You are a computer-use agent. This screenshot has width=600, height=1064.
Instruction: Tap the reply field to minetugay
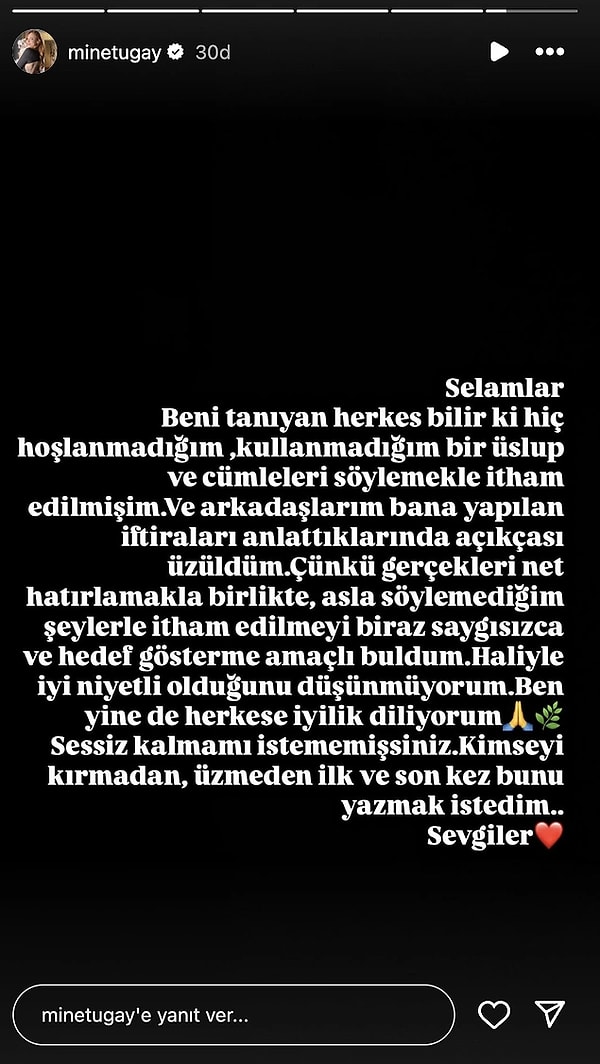235,1014
